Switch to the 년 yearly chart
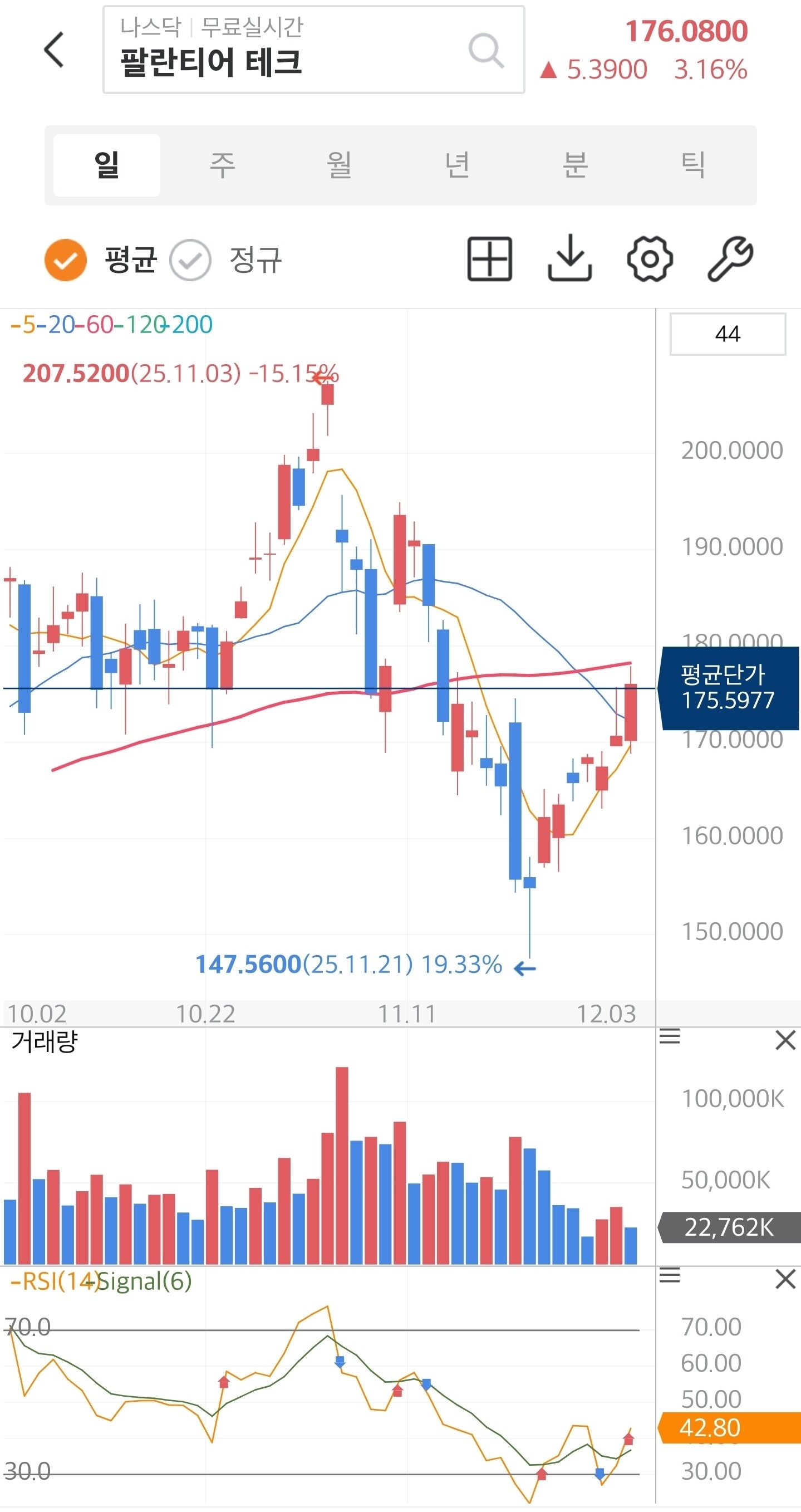The image size is (801, 1512). [457, 165]
